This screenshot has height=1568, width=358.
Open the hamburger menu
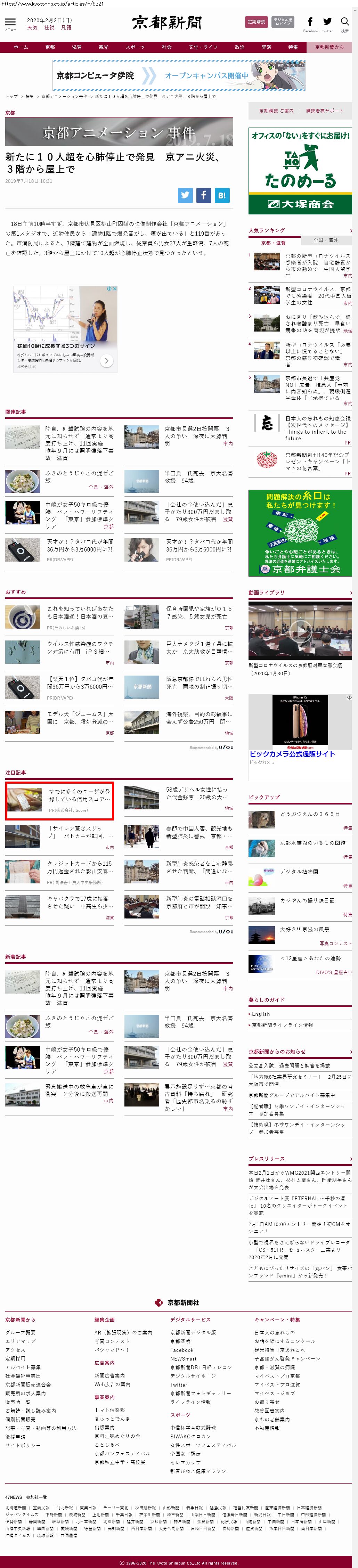(x=10, y=24)
